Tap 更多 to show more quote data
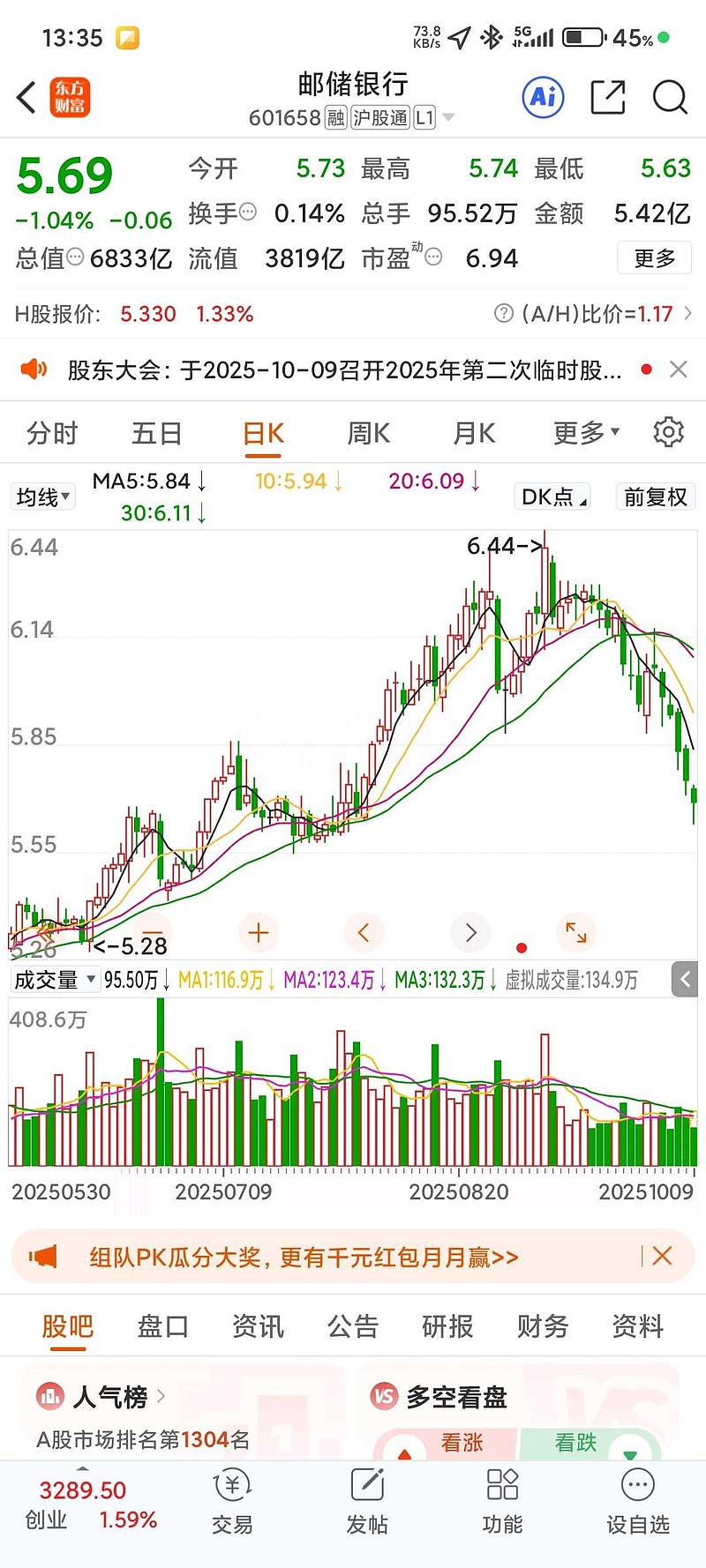The width and height of the screenshot is (706, 1568). point(654,258)
